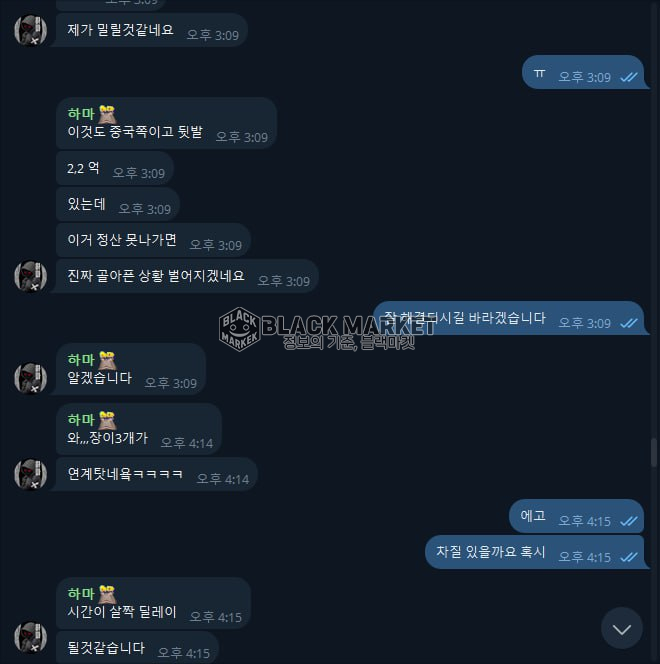Screen dimensions: 660x664
Task: Open profile from avatar beside '제가 밀릴것같네요'
Action: (x=31, y=30)
